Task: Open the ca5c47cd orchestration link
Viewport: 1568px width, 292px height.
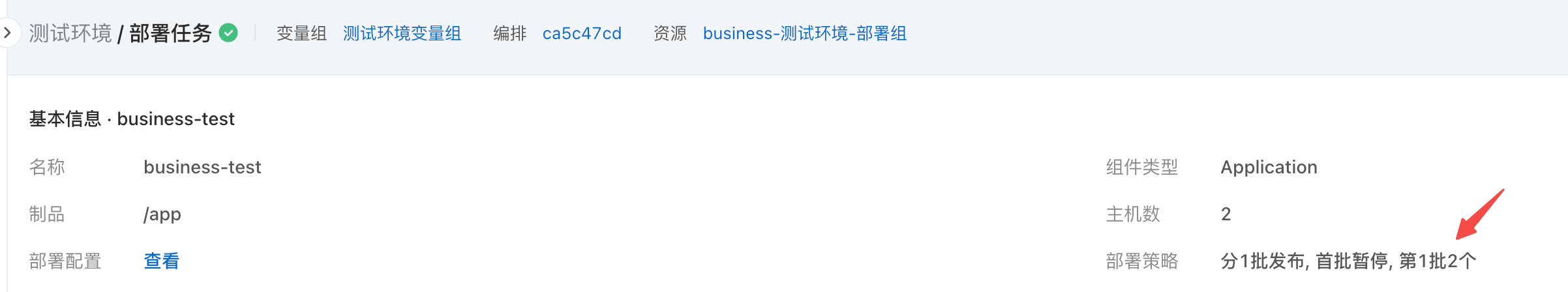Action: click(x=582, y=33)
